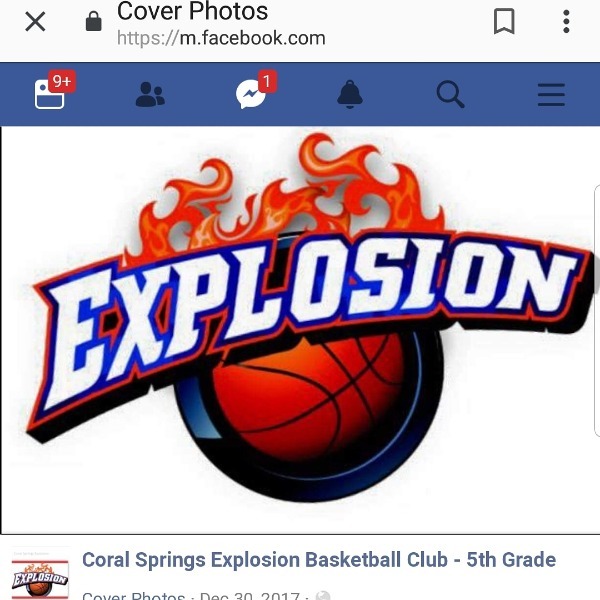Open the Explosion cover photo
This screenshot has width=600, height=600.
tap(300, 330)
